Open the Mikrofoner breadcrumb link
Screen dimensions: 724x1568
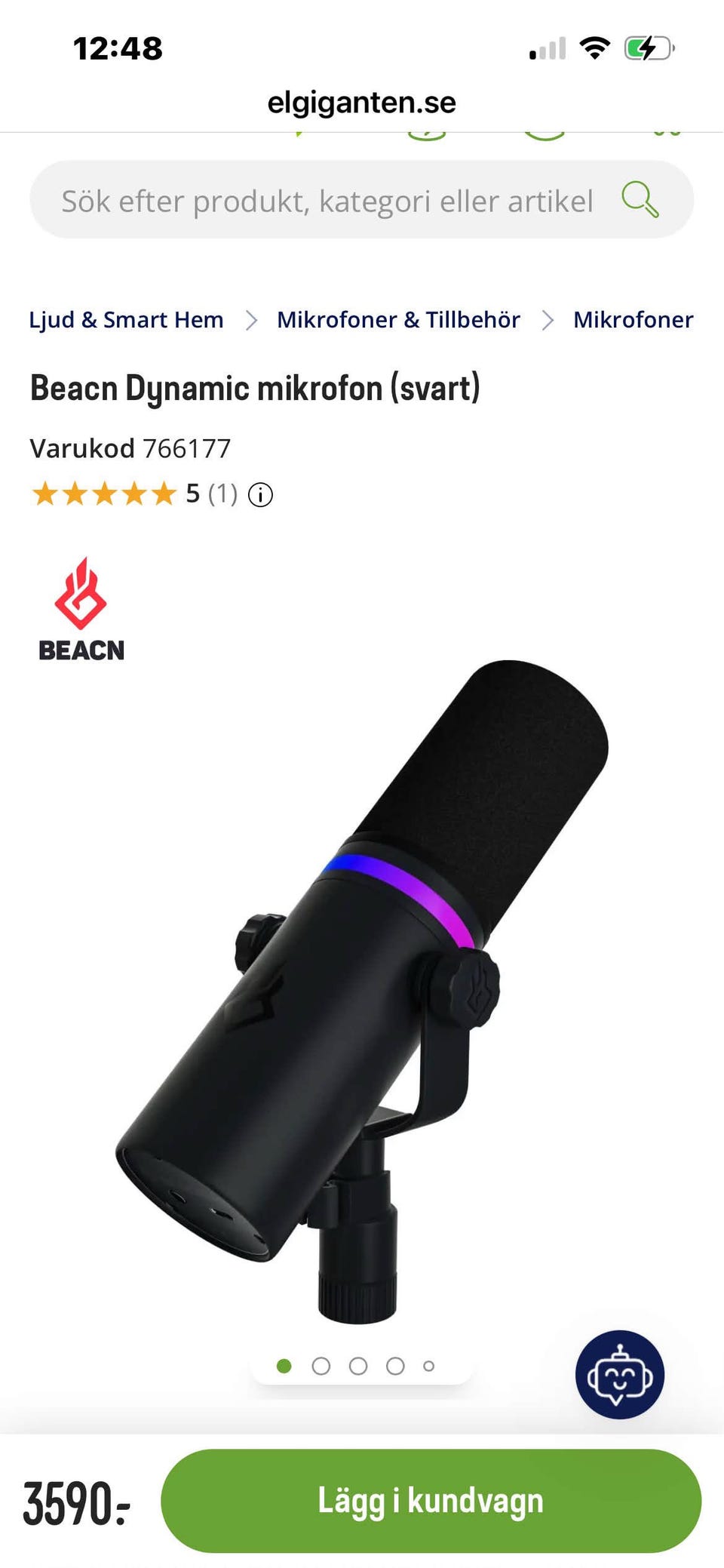coord(633,320)
